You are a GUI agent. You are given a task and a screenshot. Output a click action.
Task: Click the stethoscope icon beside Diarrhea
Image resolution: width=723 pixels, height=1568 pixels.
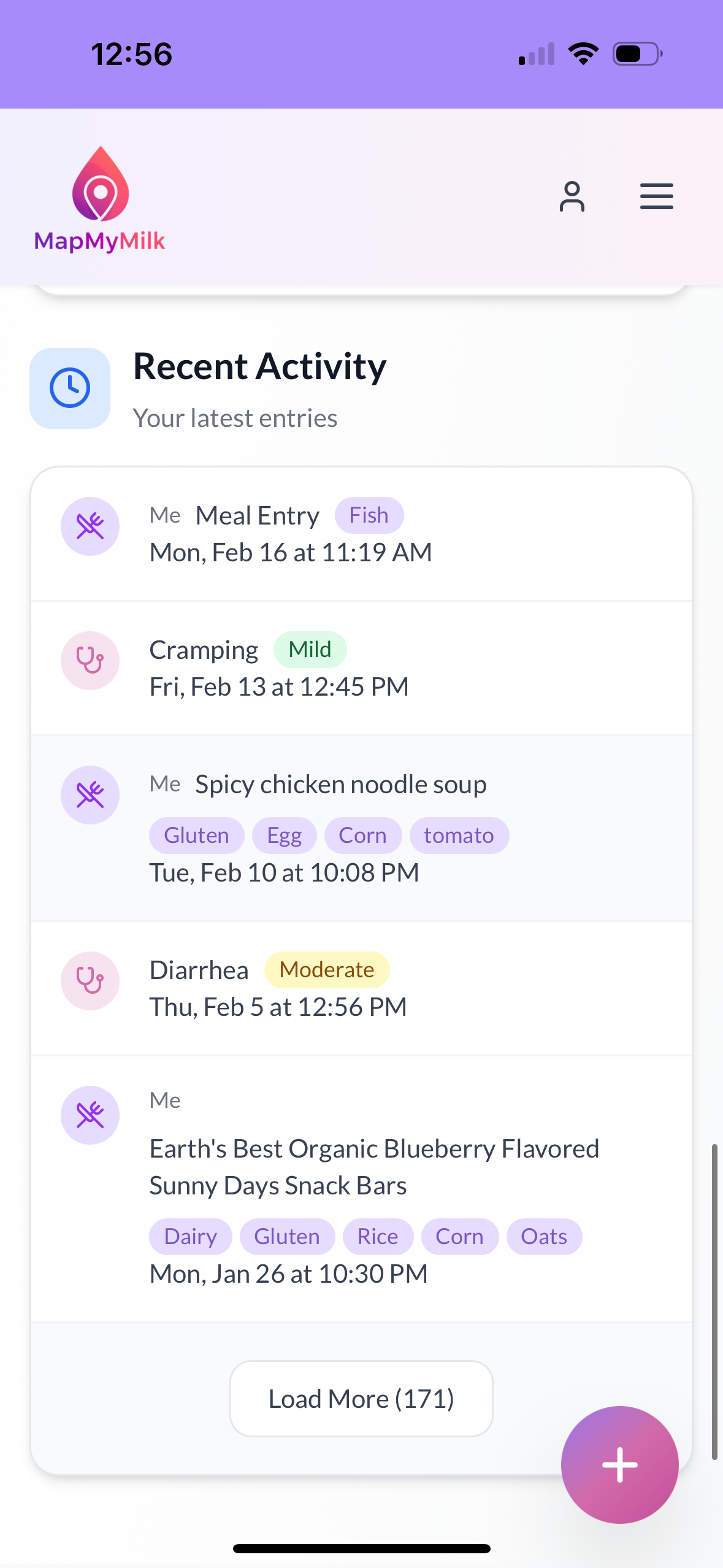pos(90,980)
